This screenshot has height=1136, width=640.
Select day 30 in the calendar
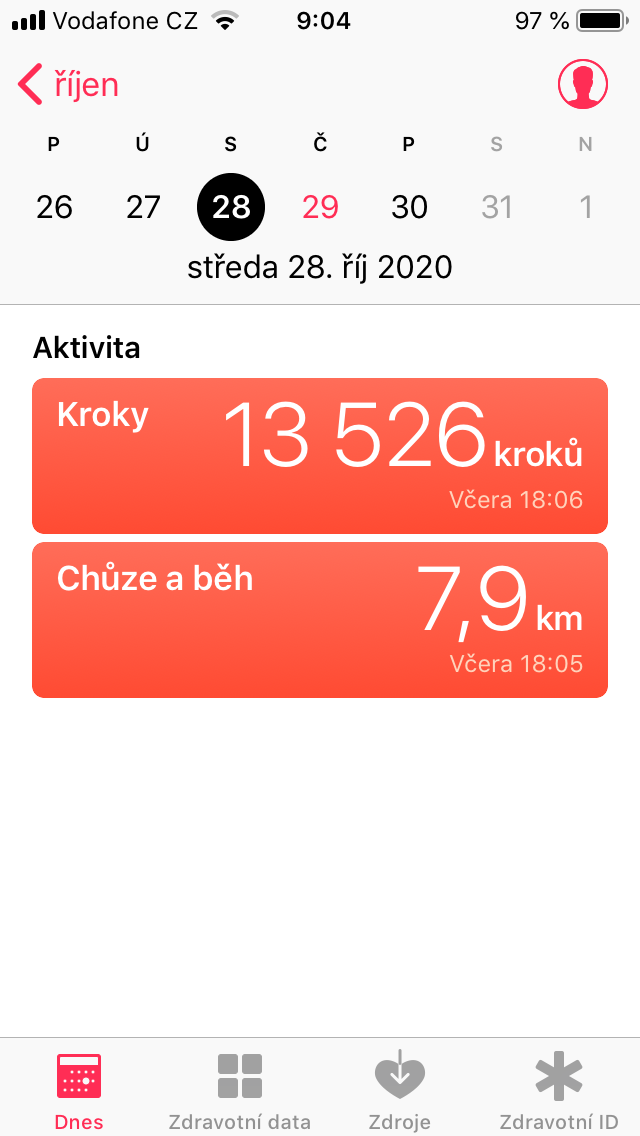[x=409, y=208]
